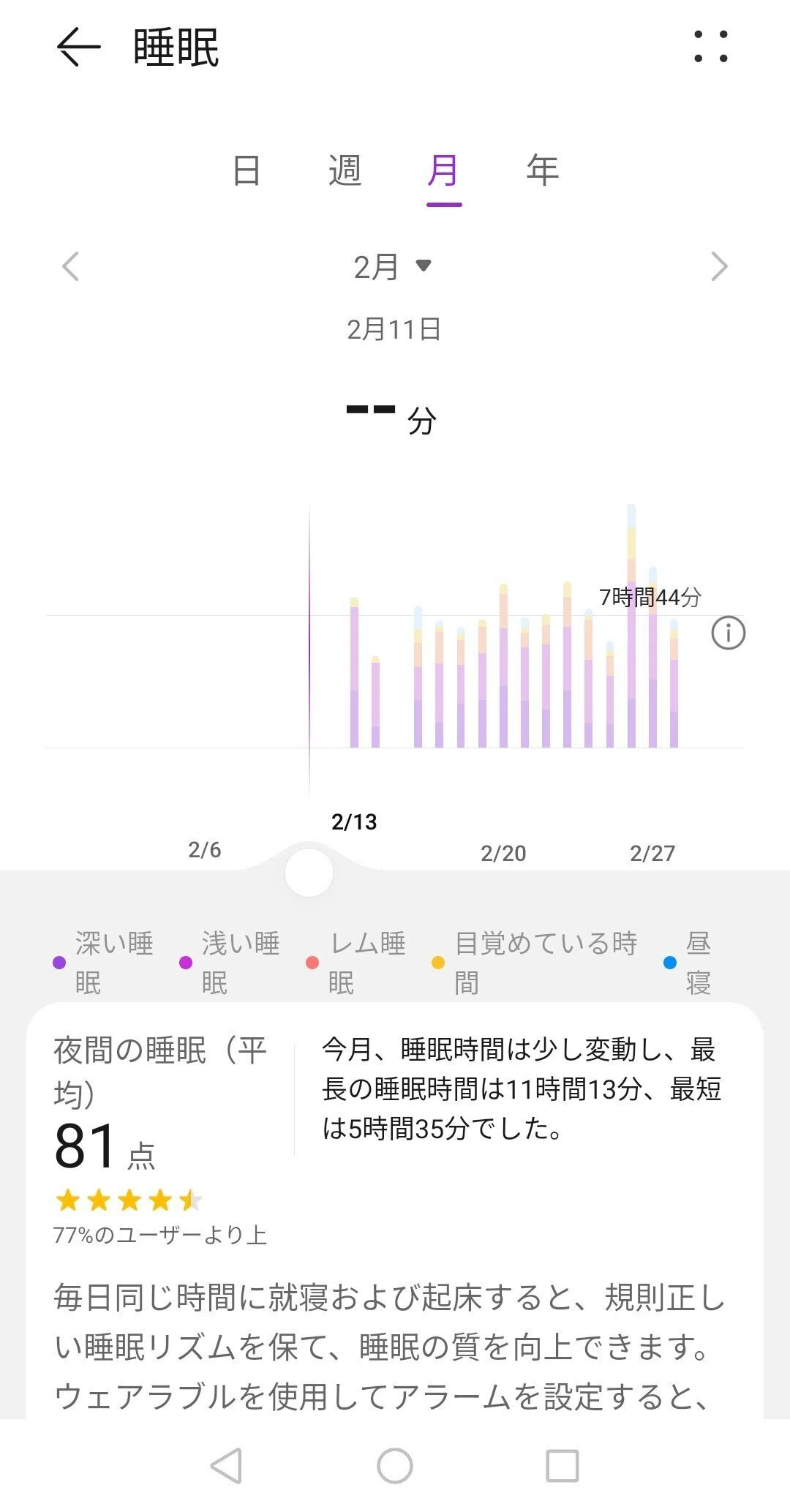This screenshot has height=1512, width=790.
Task: Tap the round chart slider handle
Action: coord(309,872)
